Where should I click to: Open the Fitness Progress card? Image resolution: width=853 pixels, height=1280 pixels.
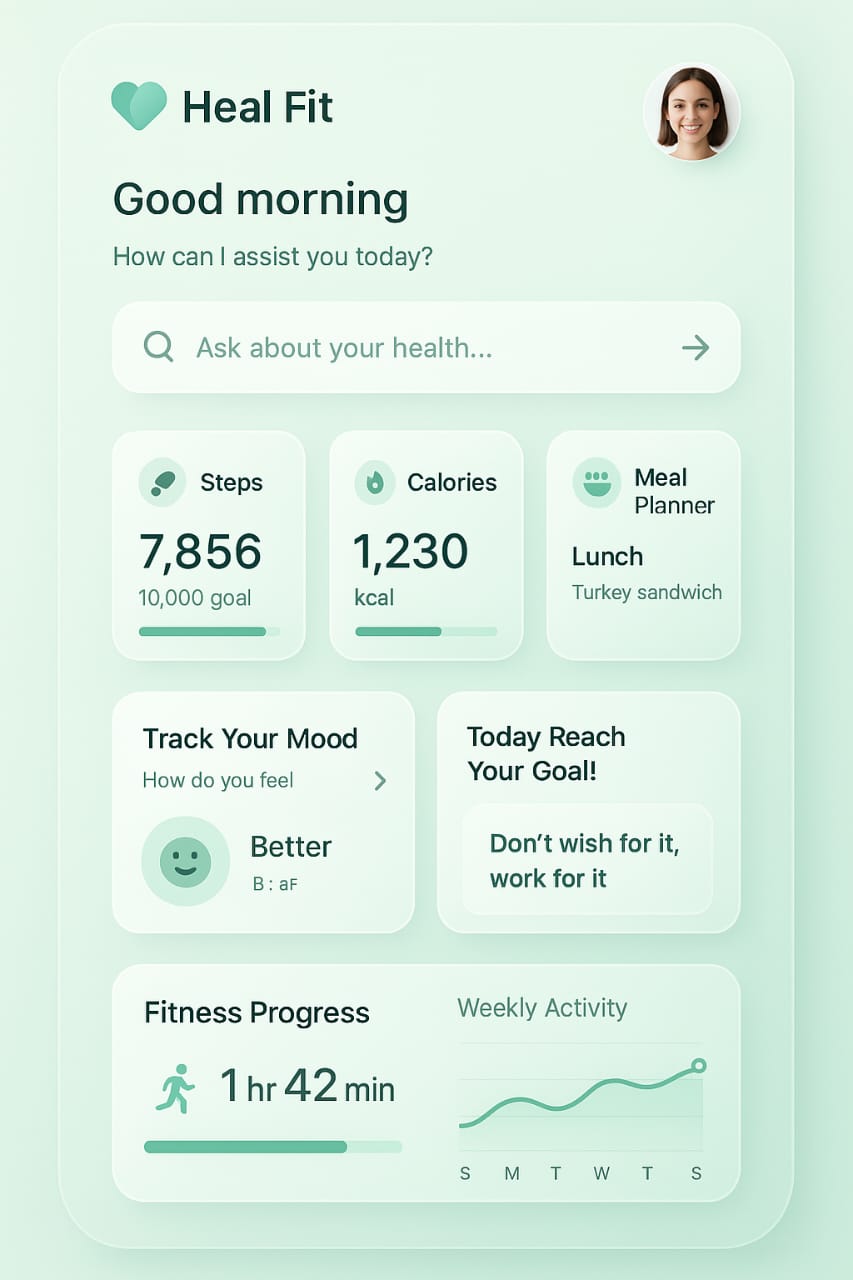[425, 1082]
